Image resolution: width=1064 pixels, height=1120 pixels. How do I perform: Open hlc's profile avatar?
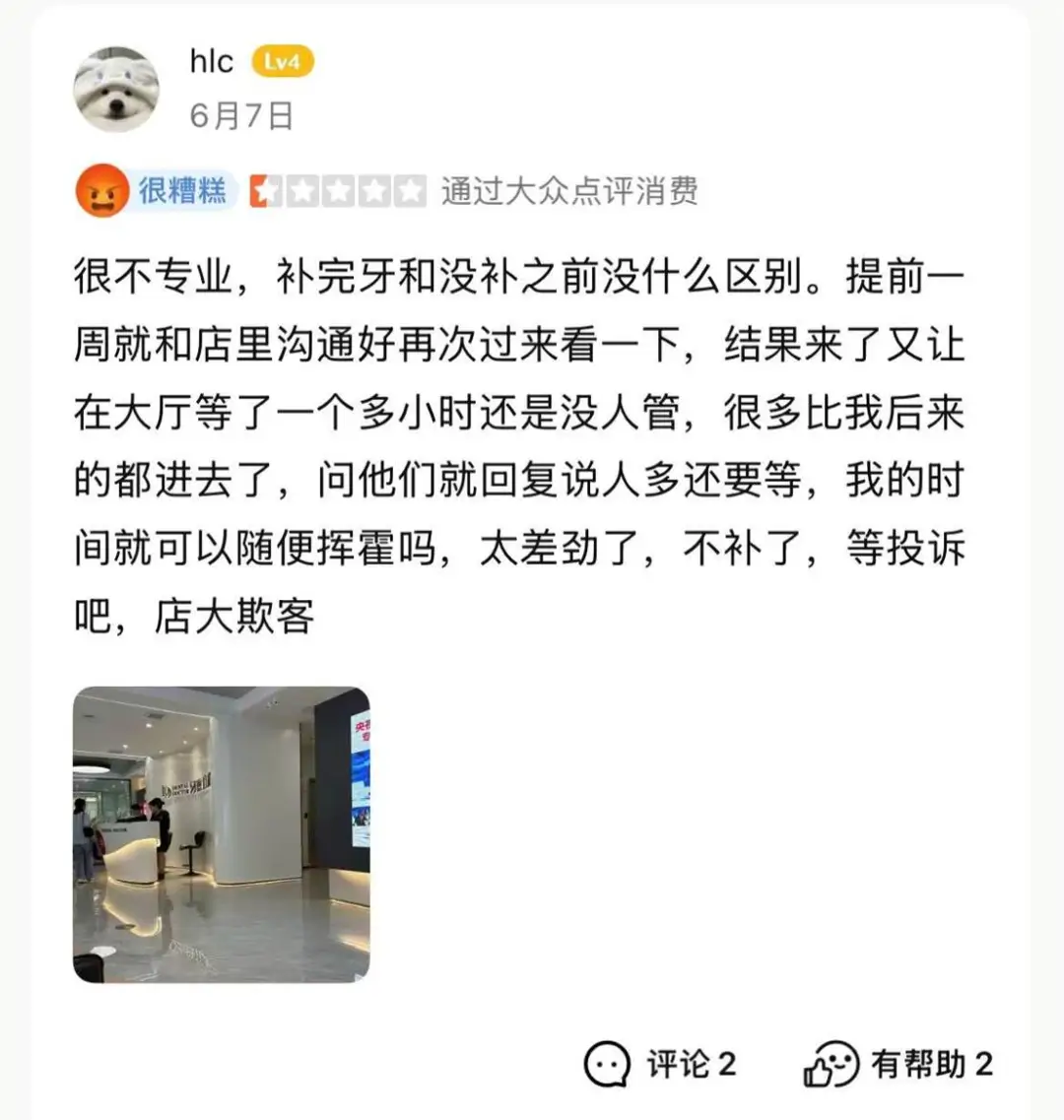coord(116,89)
